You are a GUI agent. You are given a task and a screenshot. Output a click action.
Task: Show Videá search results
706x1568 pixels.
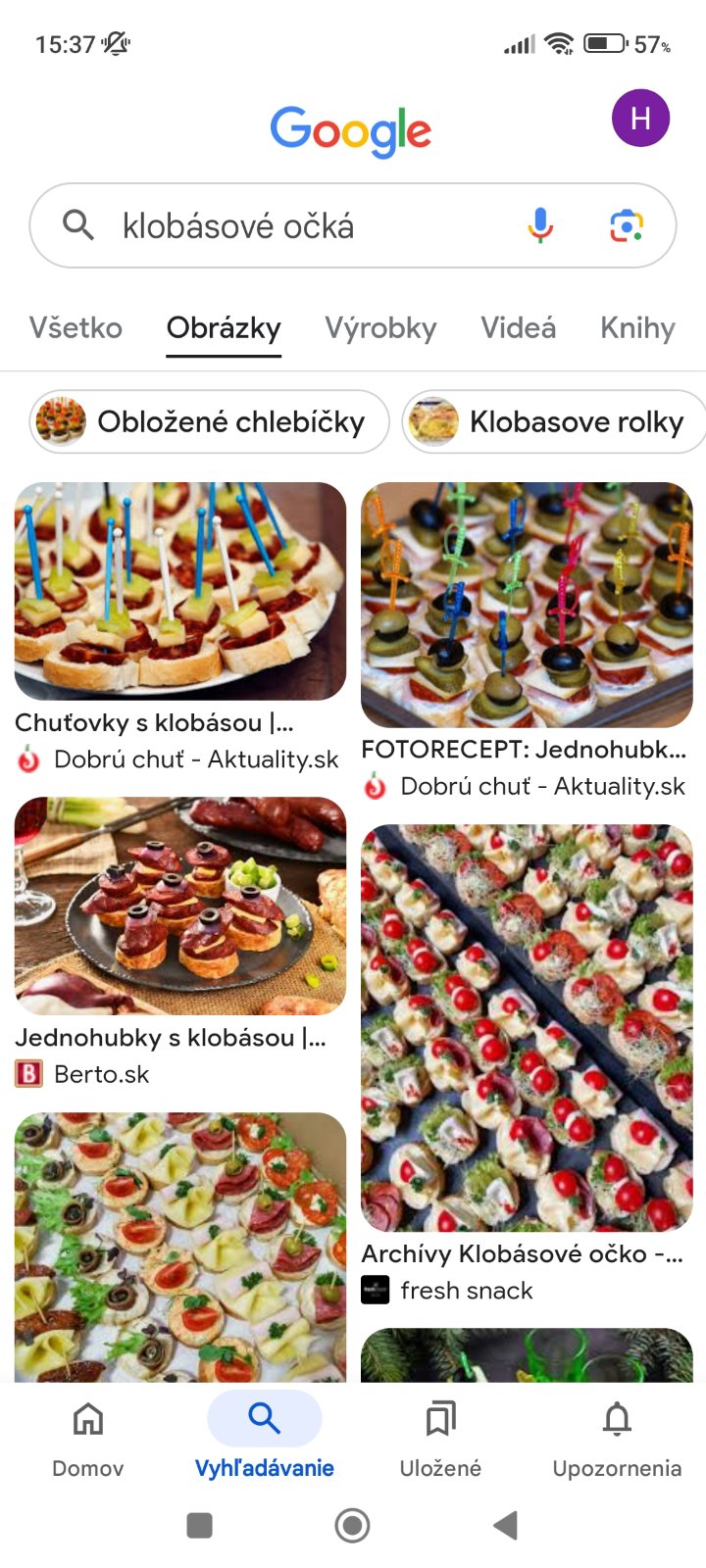tap(518, 327)
